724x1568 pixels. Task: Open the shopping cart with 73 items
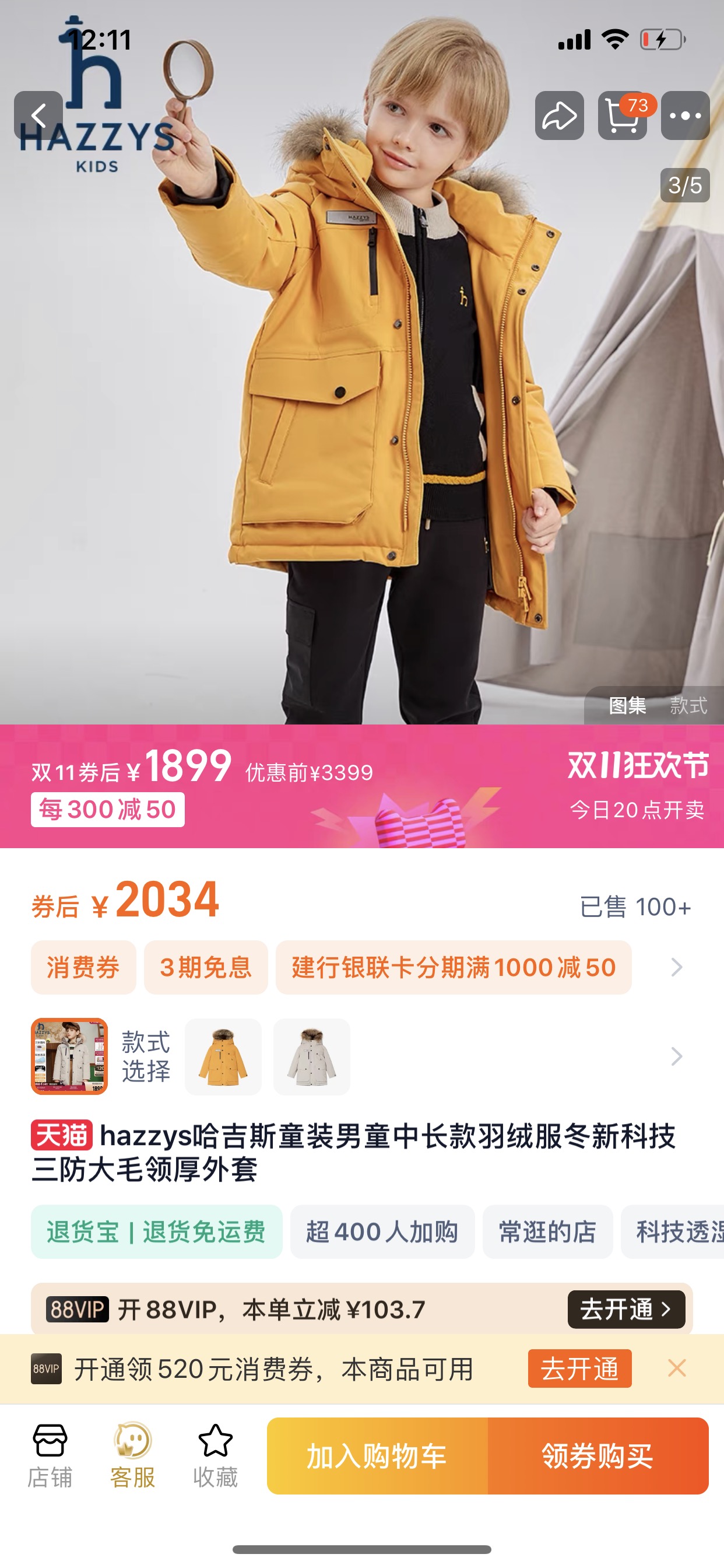(x=622, y=116)
